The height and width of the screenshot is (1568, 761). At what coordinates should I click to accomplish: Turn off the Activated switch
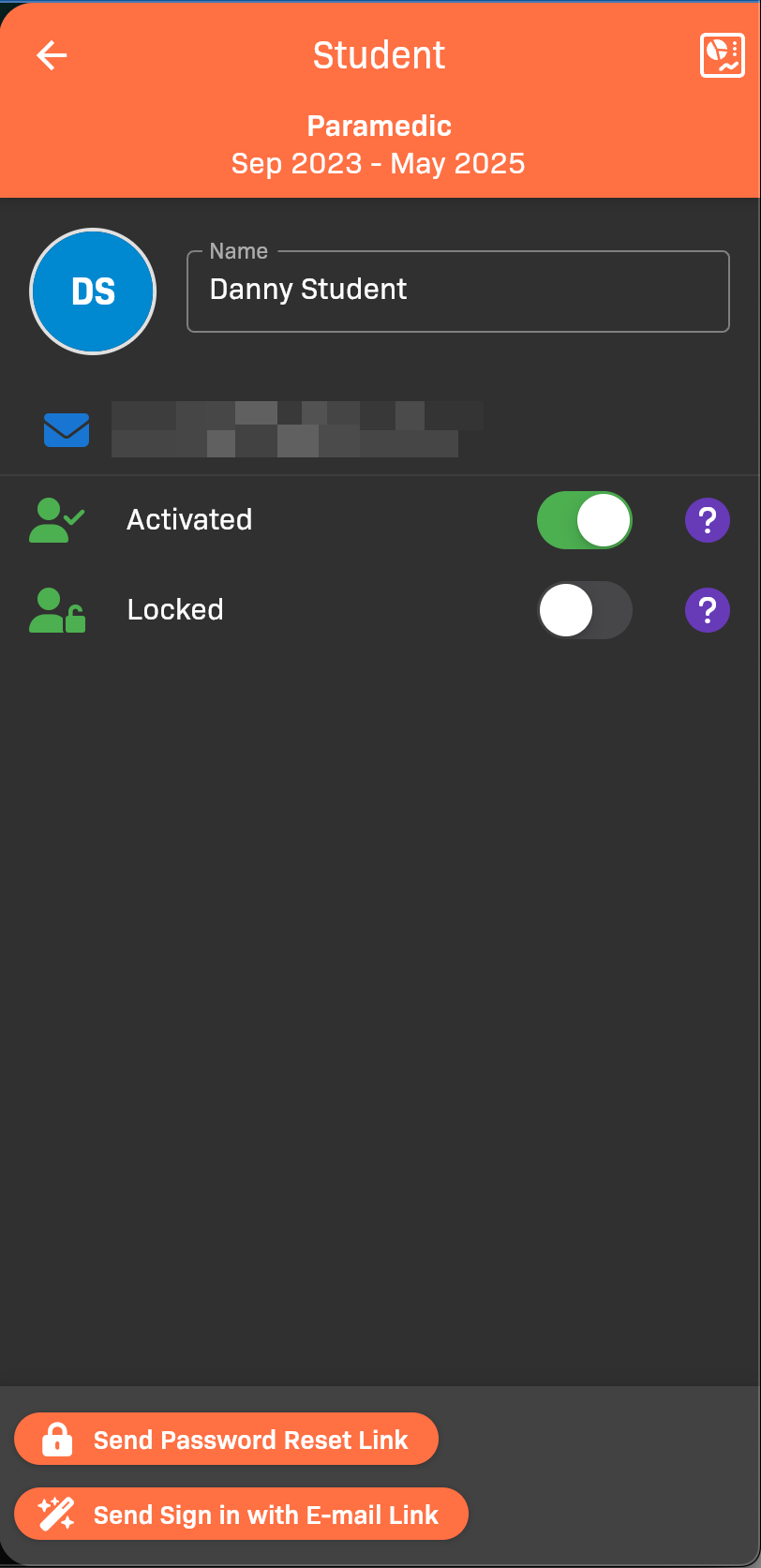(x=585, y=520)
